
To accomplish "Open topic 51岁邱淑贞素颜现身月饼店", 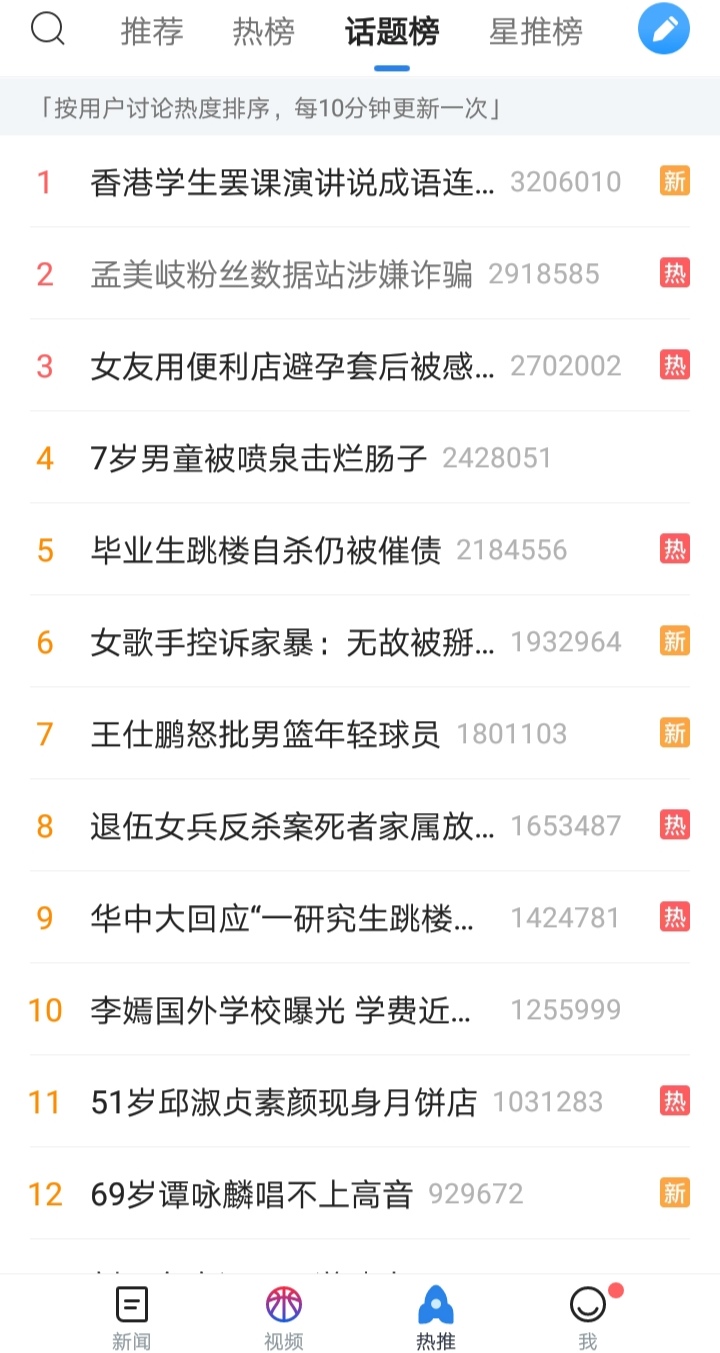I will [x=360, y=1102].
